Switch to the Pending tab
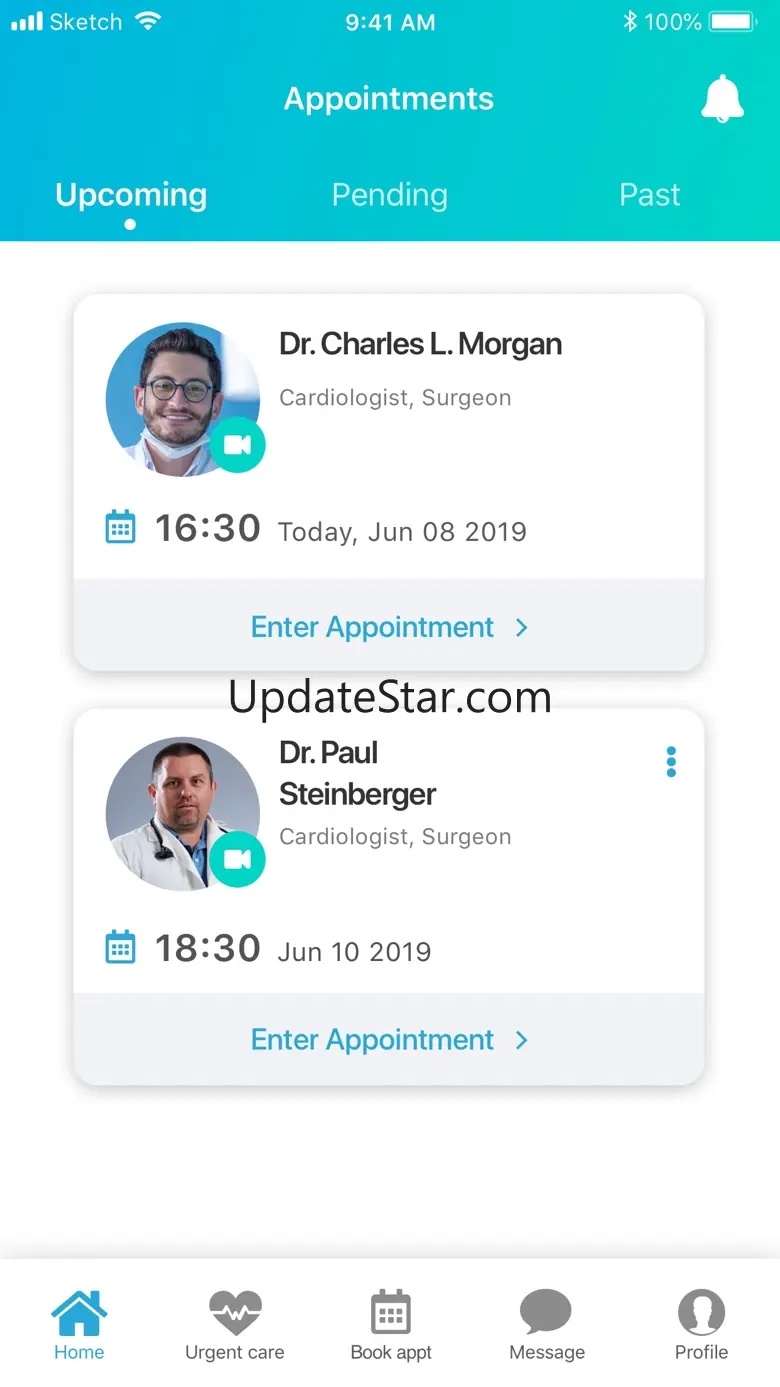This screenshot has height=1387, width=780. 390,195
